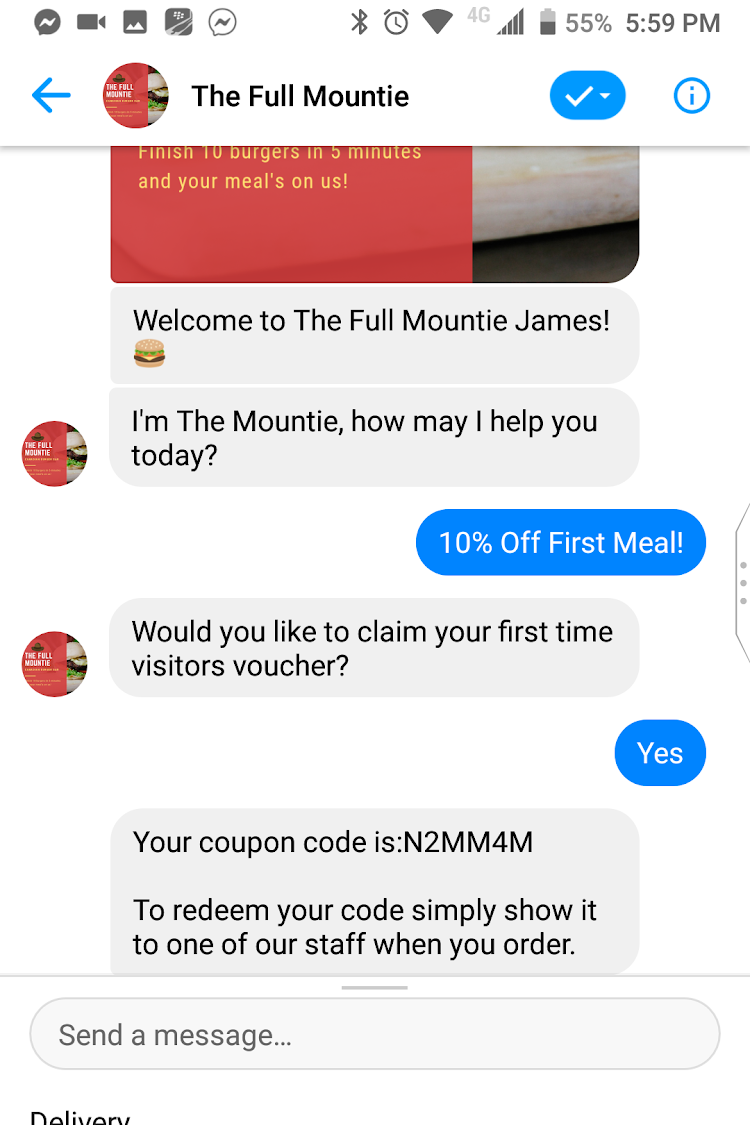Open conversation info icon

coord(691,96)
